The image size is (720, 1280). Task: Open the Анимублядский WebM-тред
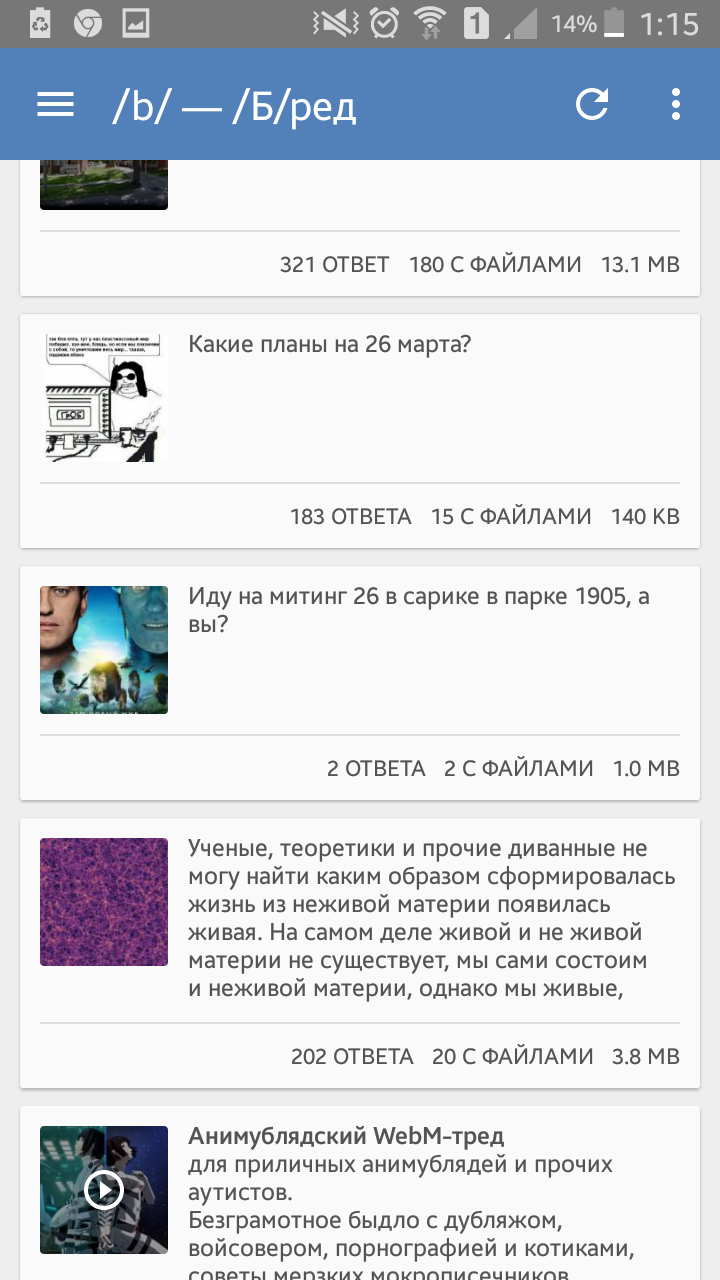360,1193
